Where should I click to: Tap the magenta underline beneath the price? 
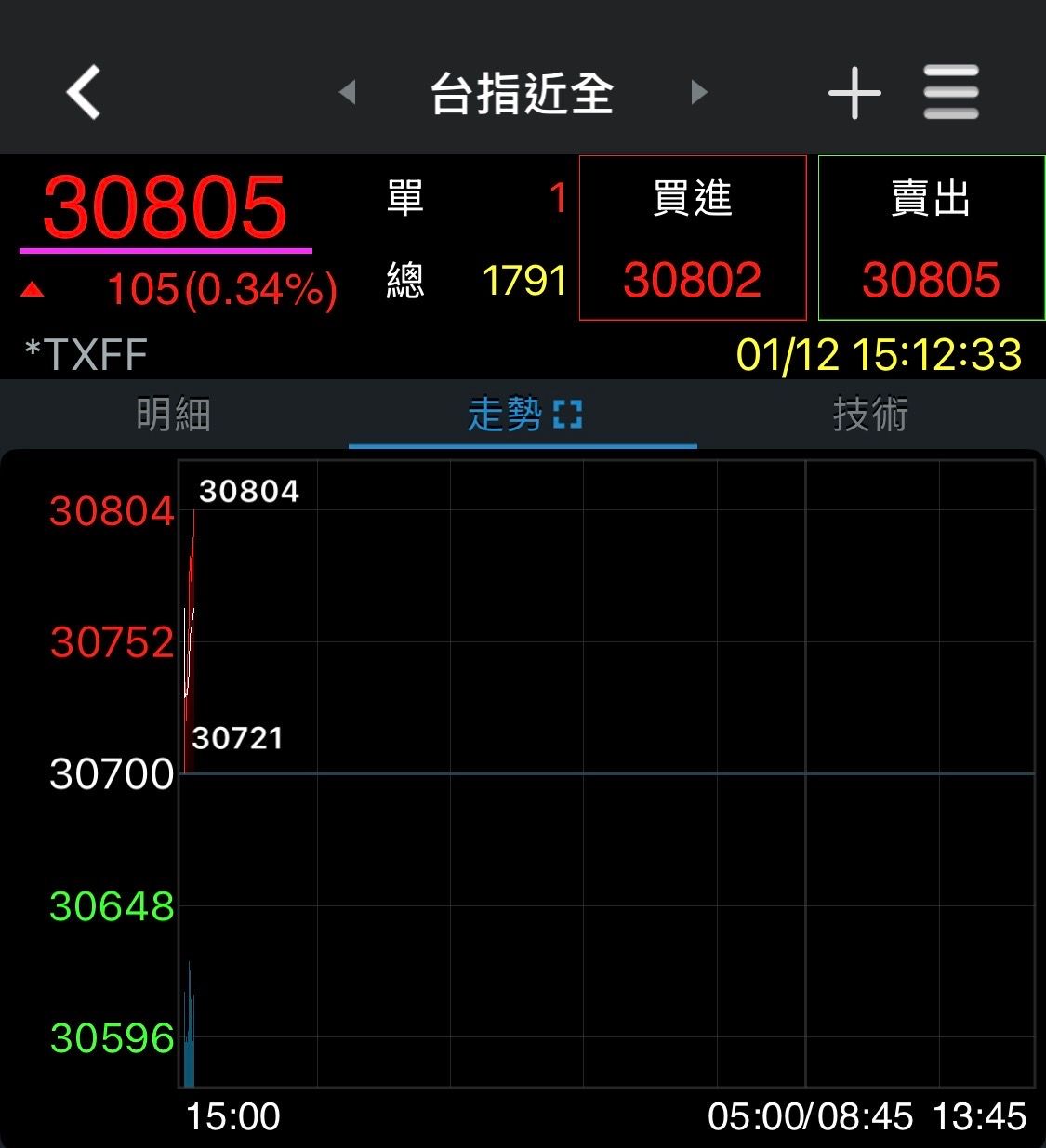click(167, 250)
